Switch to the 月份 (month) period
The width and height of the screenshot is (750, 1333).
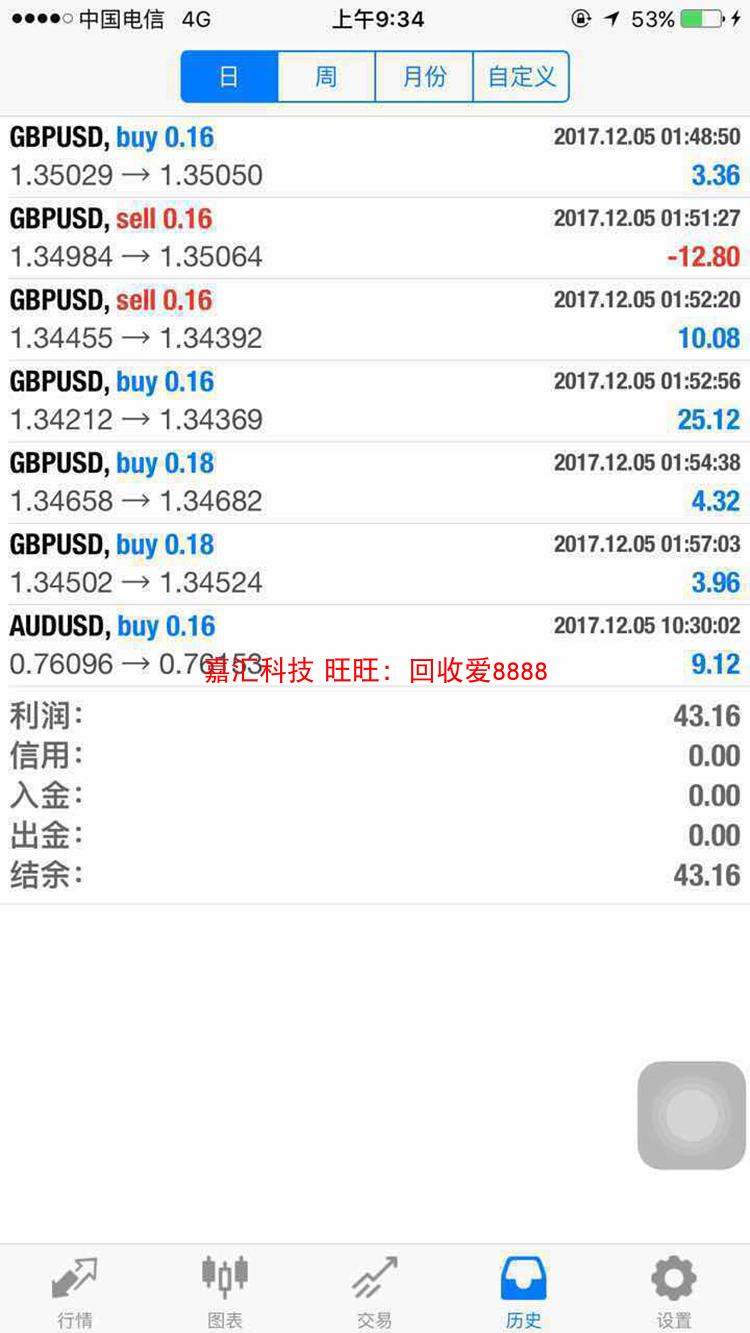tap(424, 77)
